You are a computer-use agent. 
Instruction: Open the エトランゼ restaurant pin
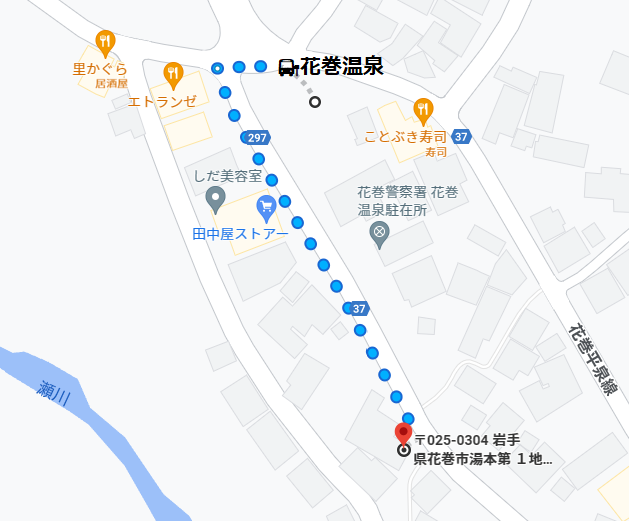tap(173, 73)
